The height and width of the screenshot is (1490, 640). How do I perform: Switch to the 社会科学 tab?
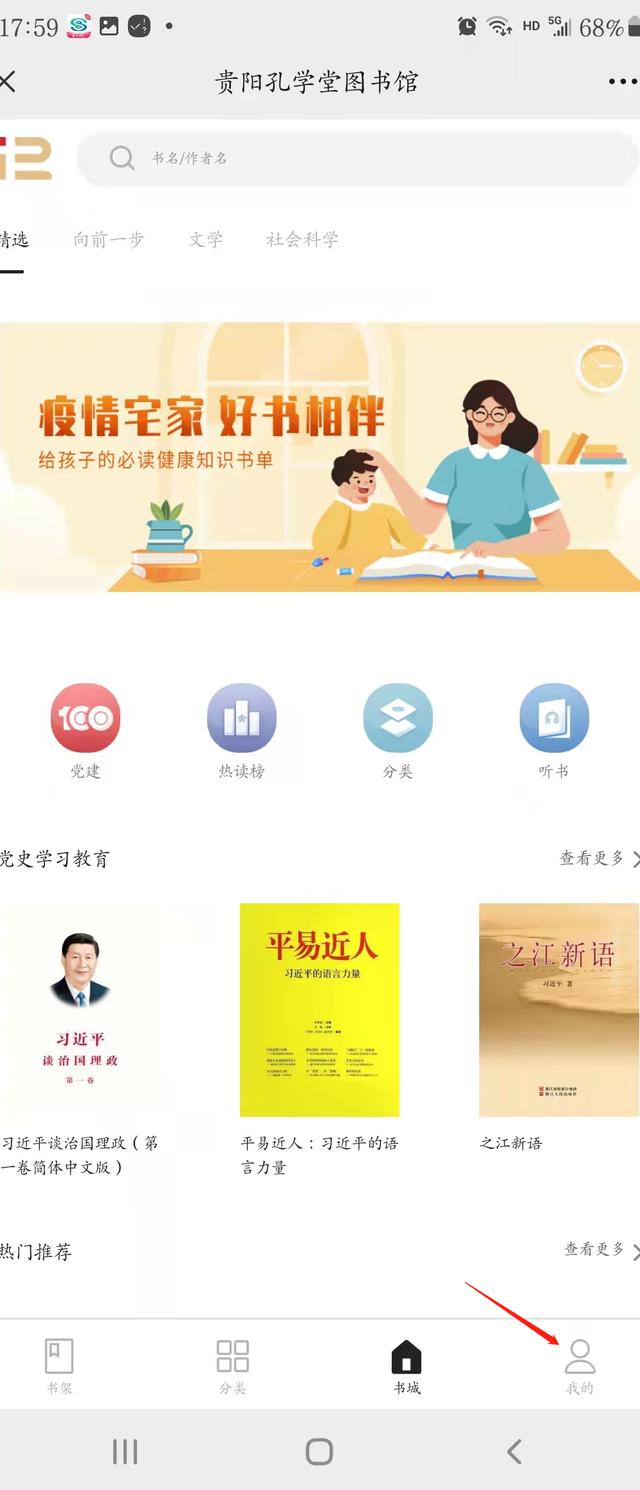pos(302,239)
